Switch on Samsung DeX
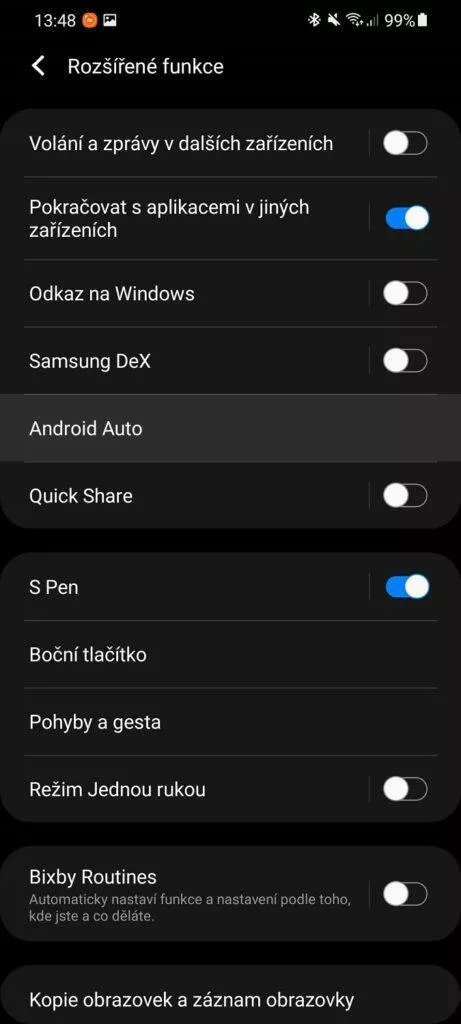 point(405,360)
